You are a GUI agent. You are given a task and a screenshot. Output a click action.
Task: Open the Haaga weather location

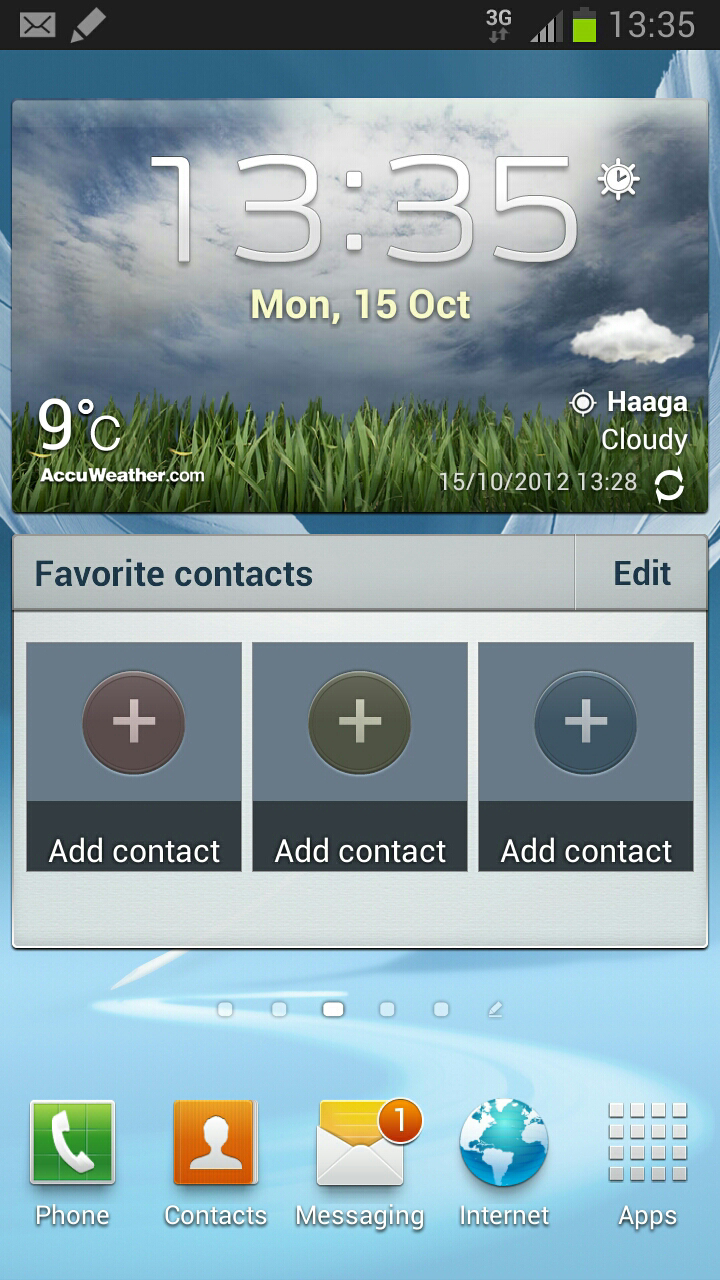coord(628,403)
